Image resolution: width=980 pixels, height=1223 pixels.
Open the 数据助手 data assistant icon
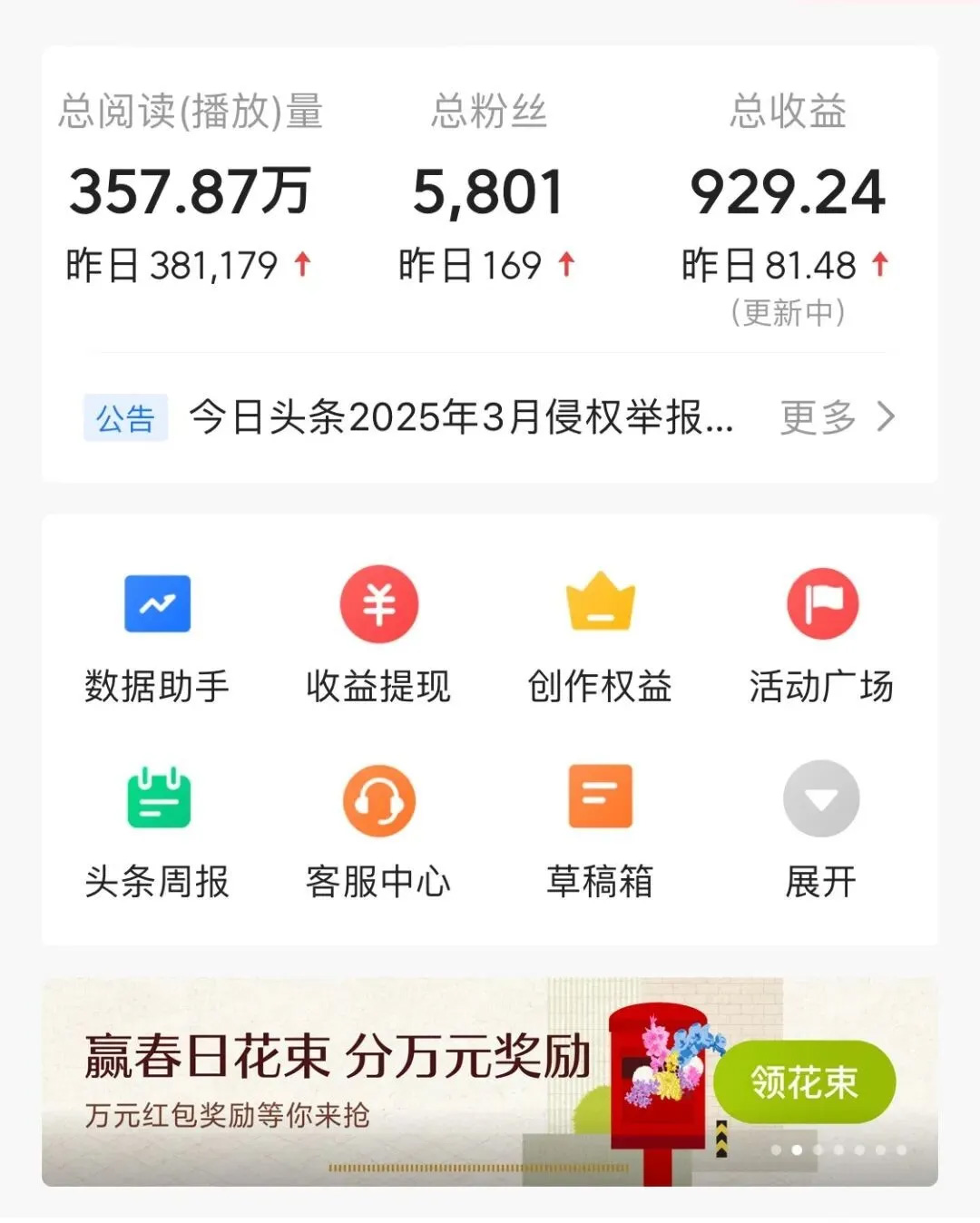coord(157,603)
